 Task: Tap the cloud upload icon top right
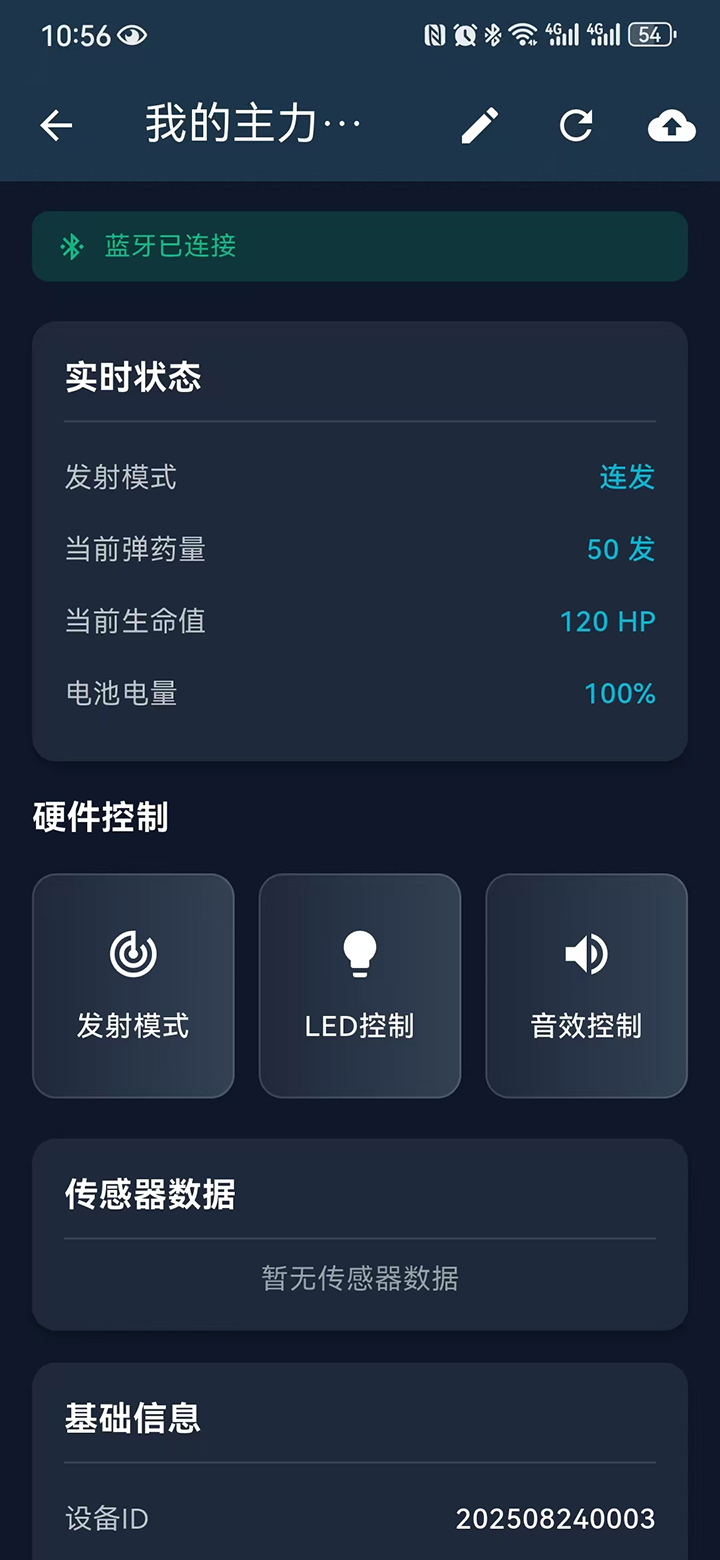point(671,125)
